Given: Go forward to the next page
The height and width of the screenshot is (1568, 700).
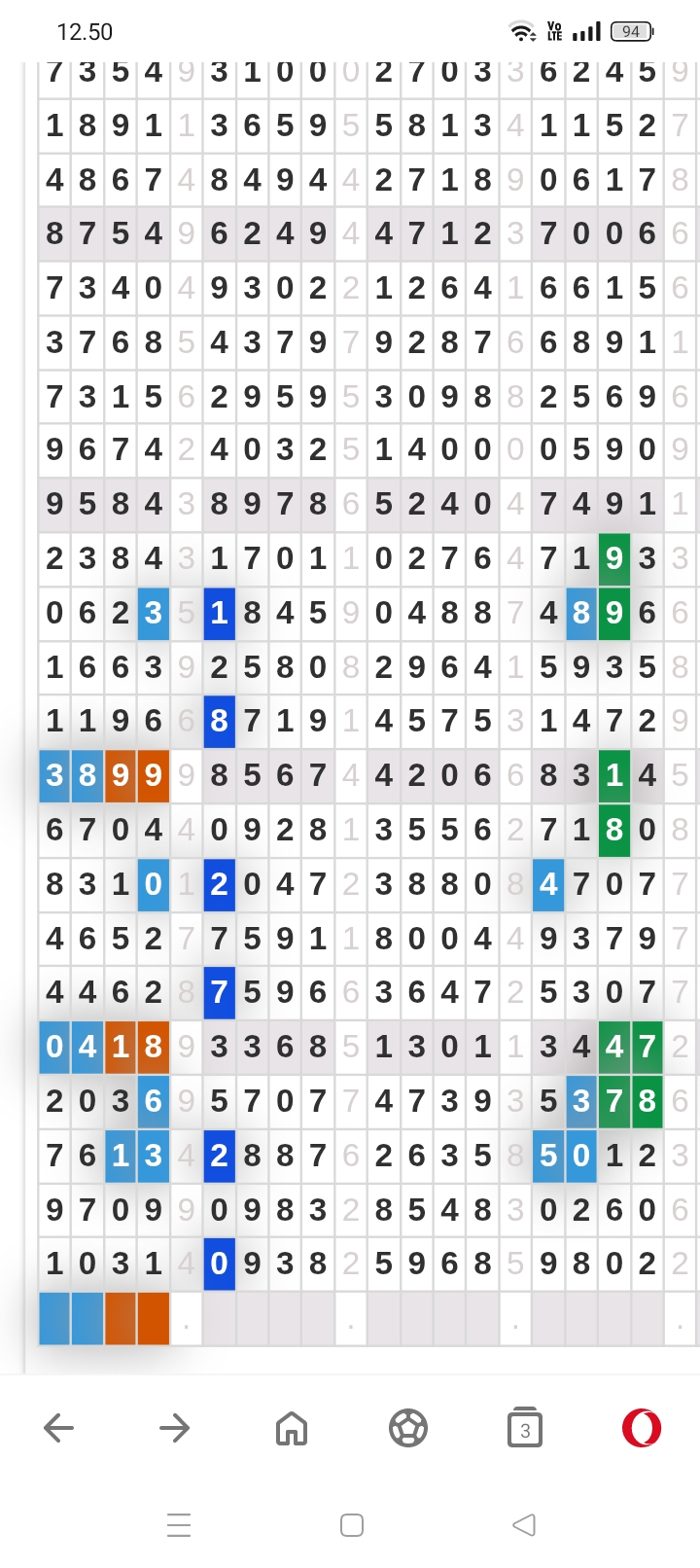Looking at the screenshot, I should pos(175,1428).
